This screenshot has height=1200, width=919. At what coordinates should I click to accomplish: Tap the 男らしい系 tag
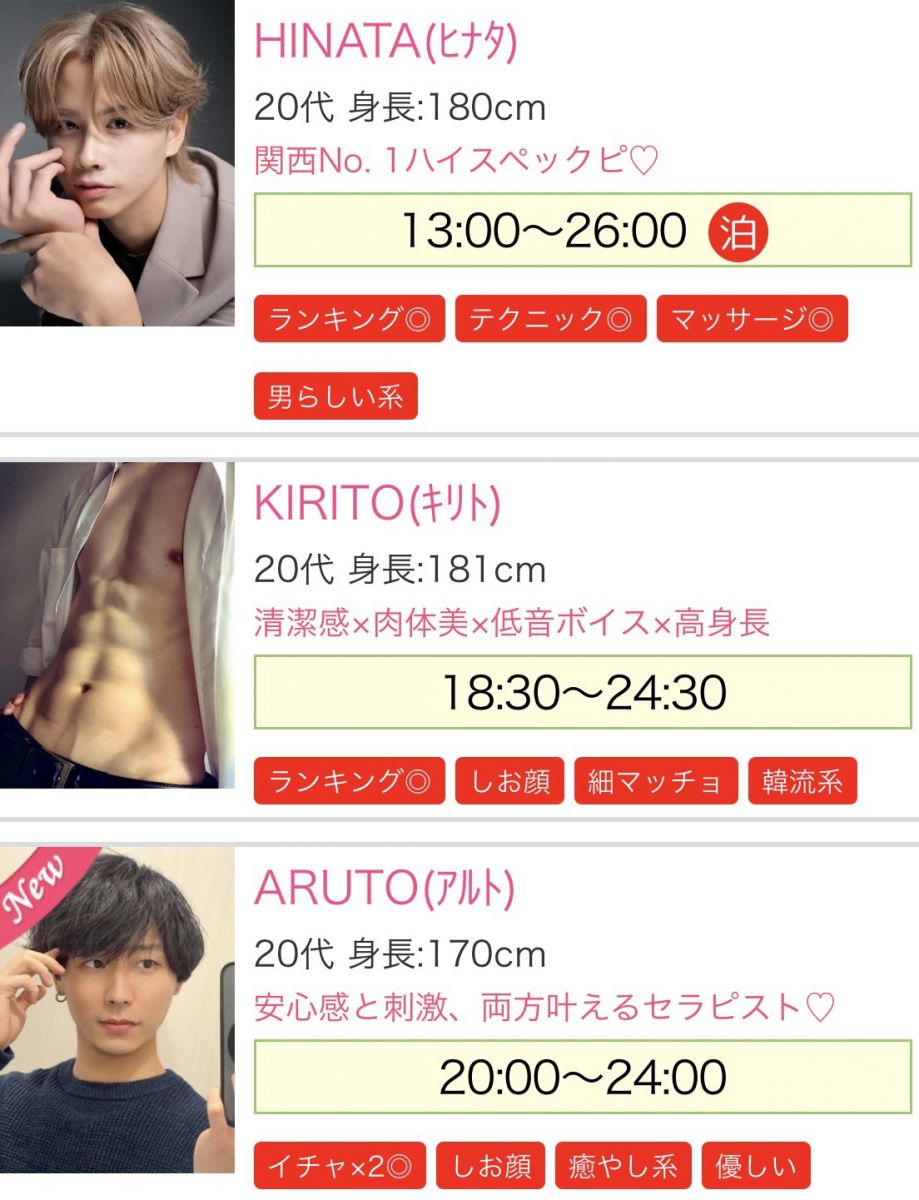335,396
